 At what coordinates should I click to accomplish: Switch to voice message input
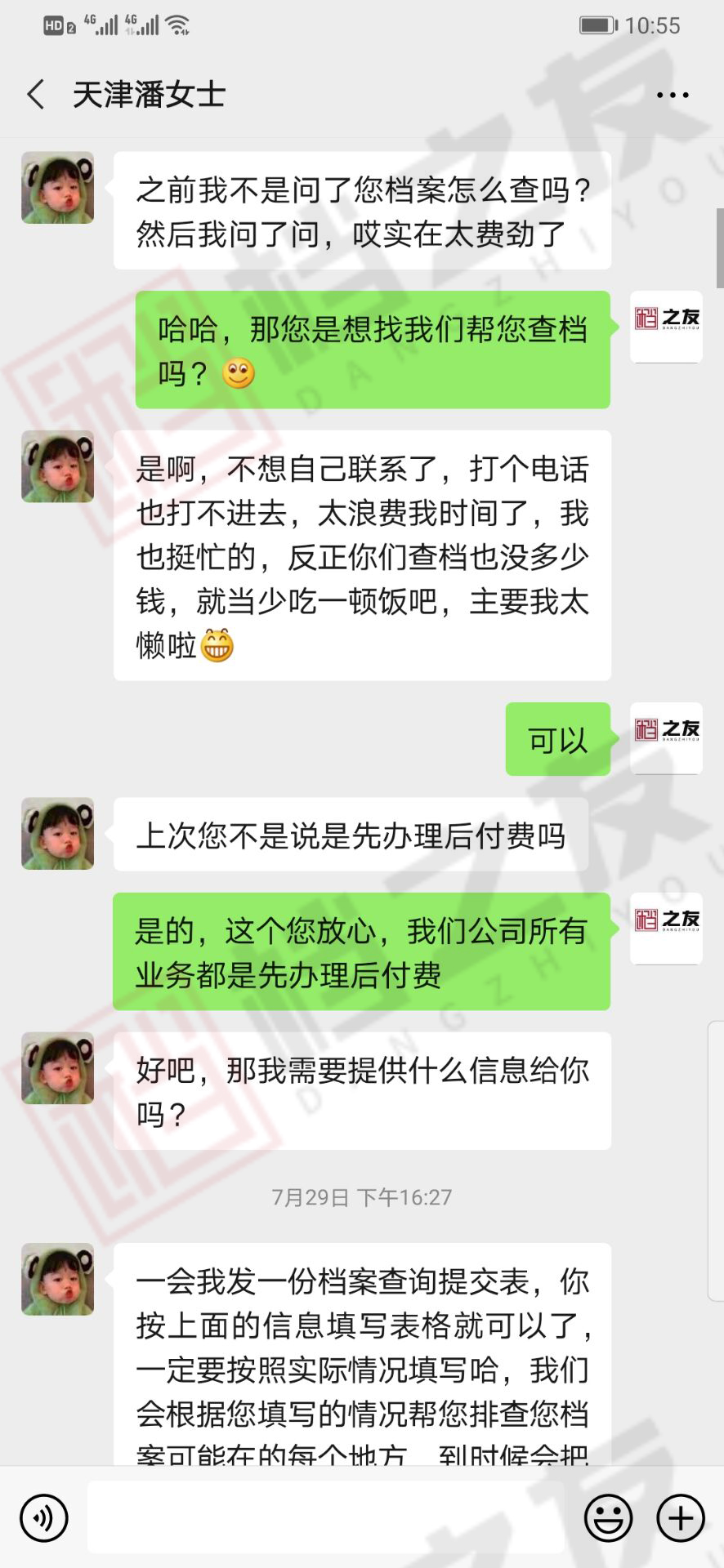pos(44,1518)
